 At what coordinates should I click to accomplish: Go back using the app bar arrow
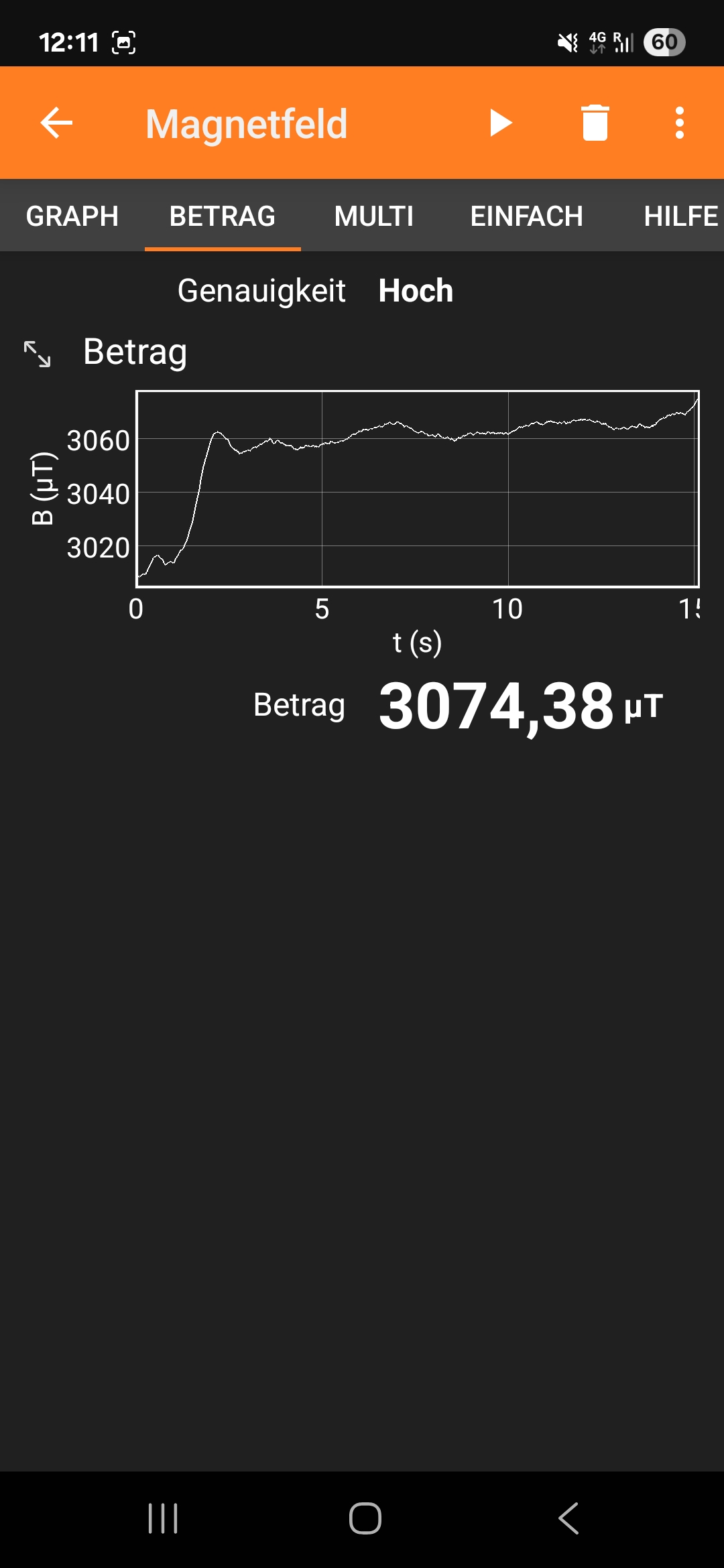click(56, 123)
